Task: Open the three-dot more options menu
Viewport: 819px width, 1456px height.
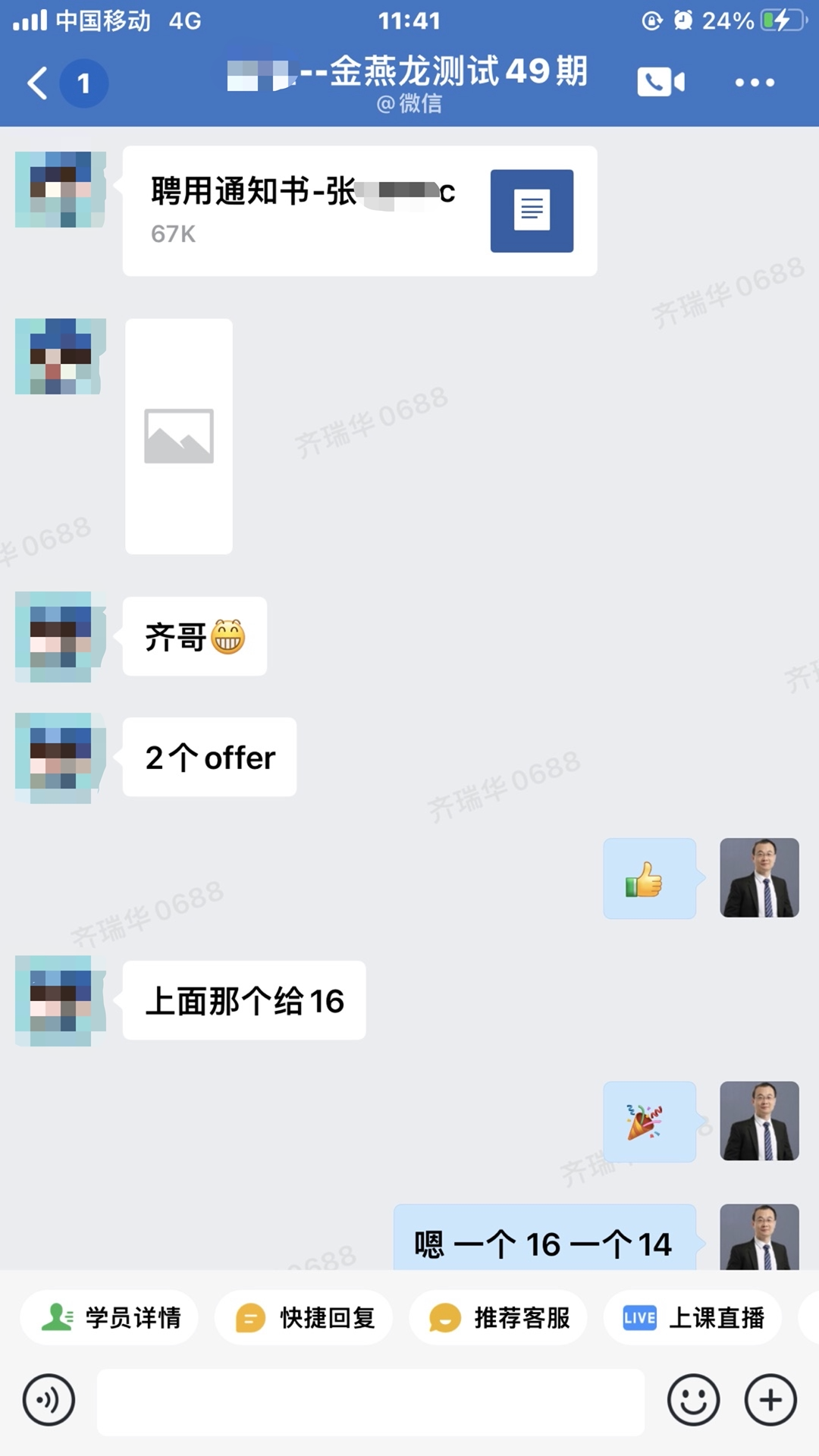Action: pos(755,82)
